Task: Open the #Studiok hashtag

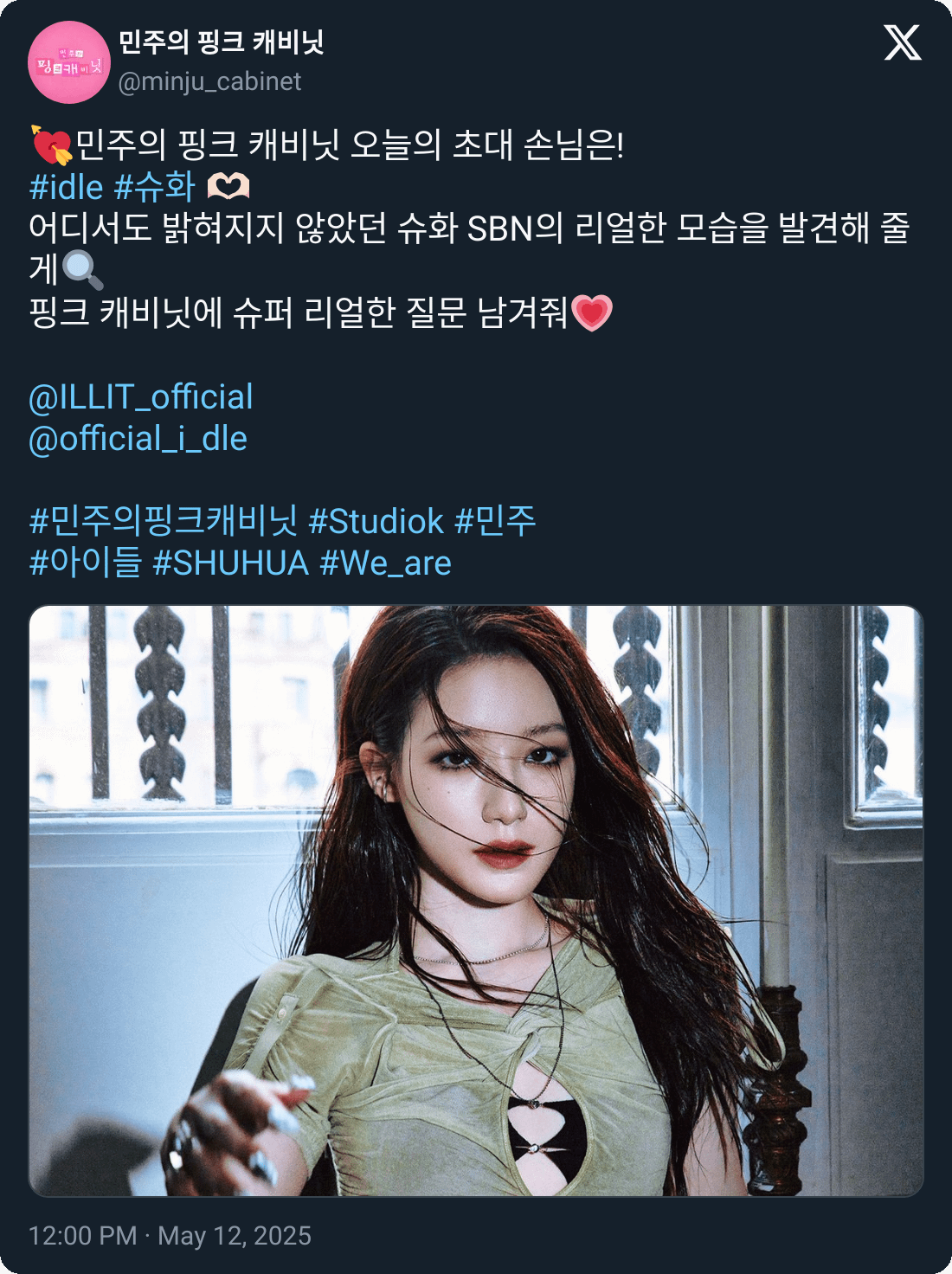Action: (x=376, y=522)
